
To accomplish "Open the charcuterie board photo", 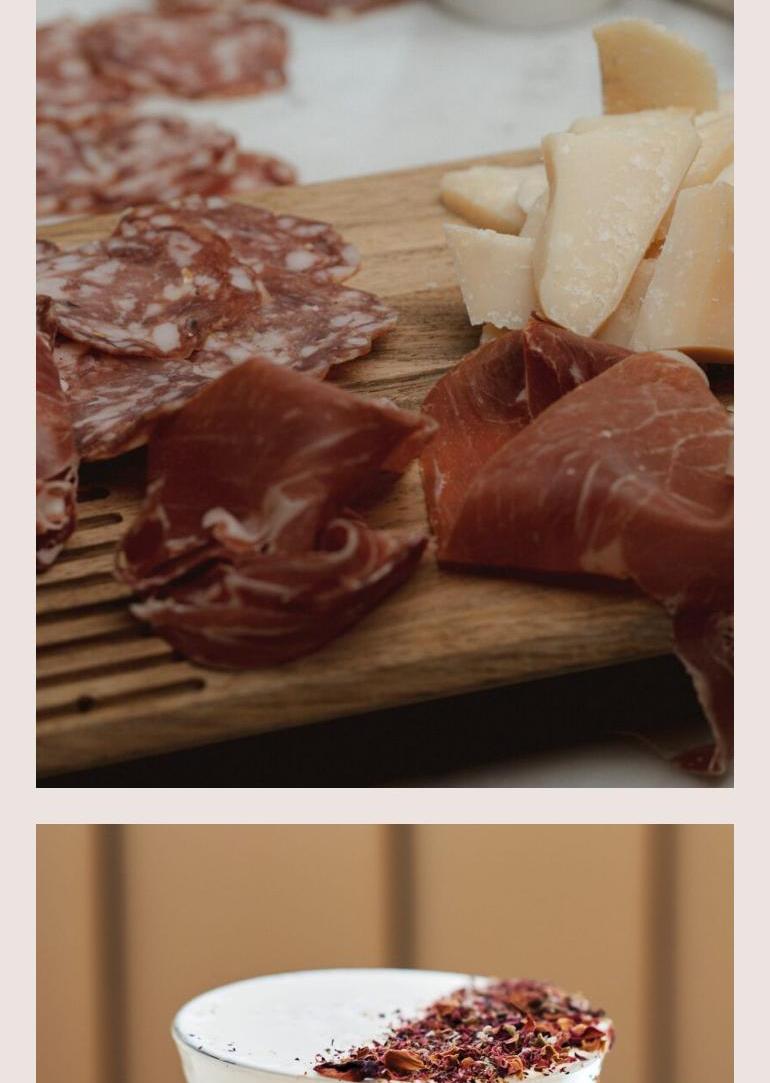I will click(385, 393).
